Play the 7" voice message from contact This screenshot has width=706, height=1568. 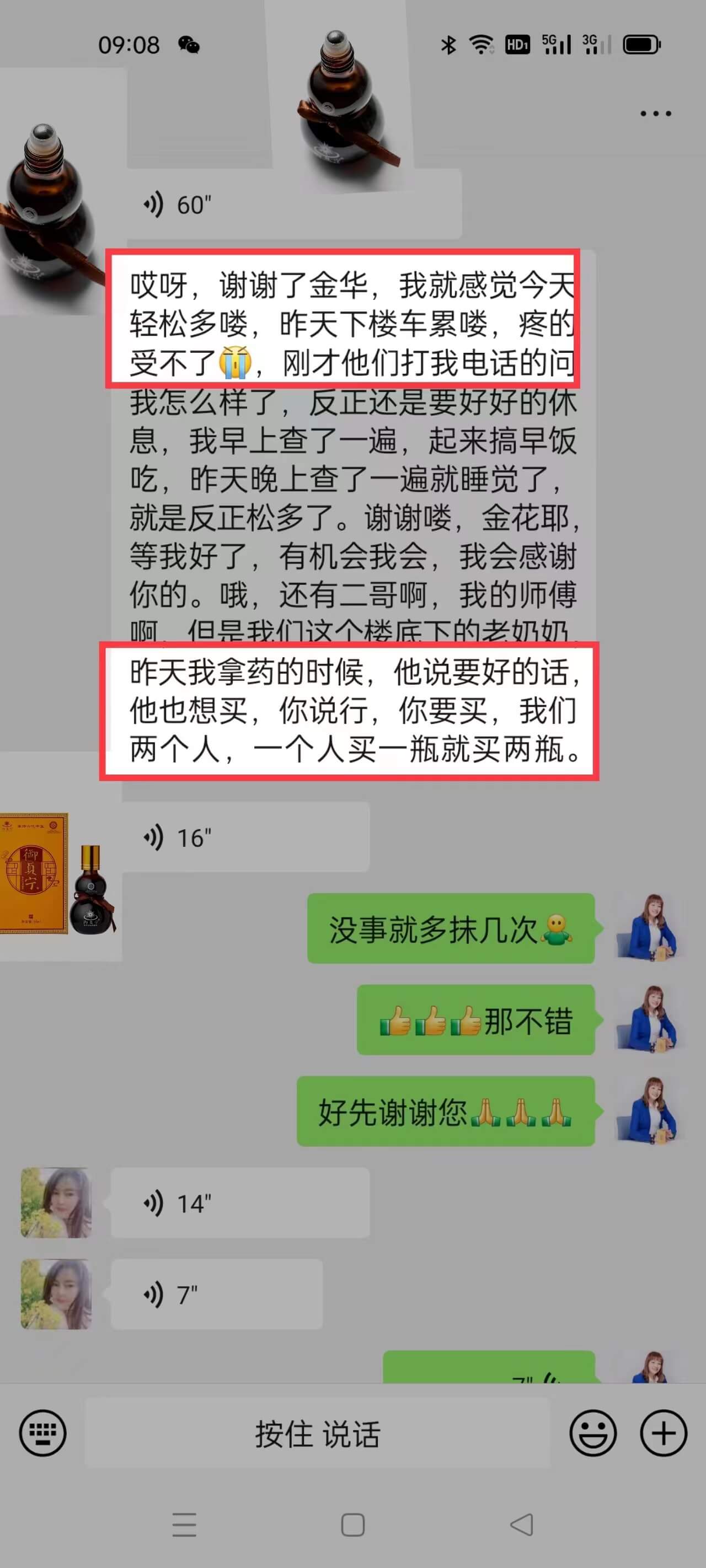216,1295
